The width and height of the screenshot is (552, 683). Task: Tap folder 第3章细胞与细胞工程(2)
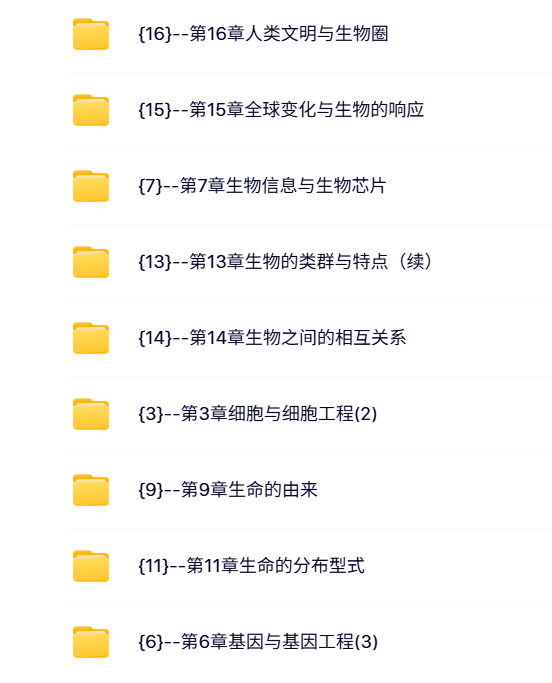pos(309,414)
